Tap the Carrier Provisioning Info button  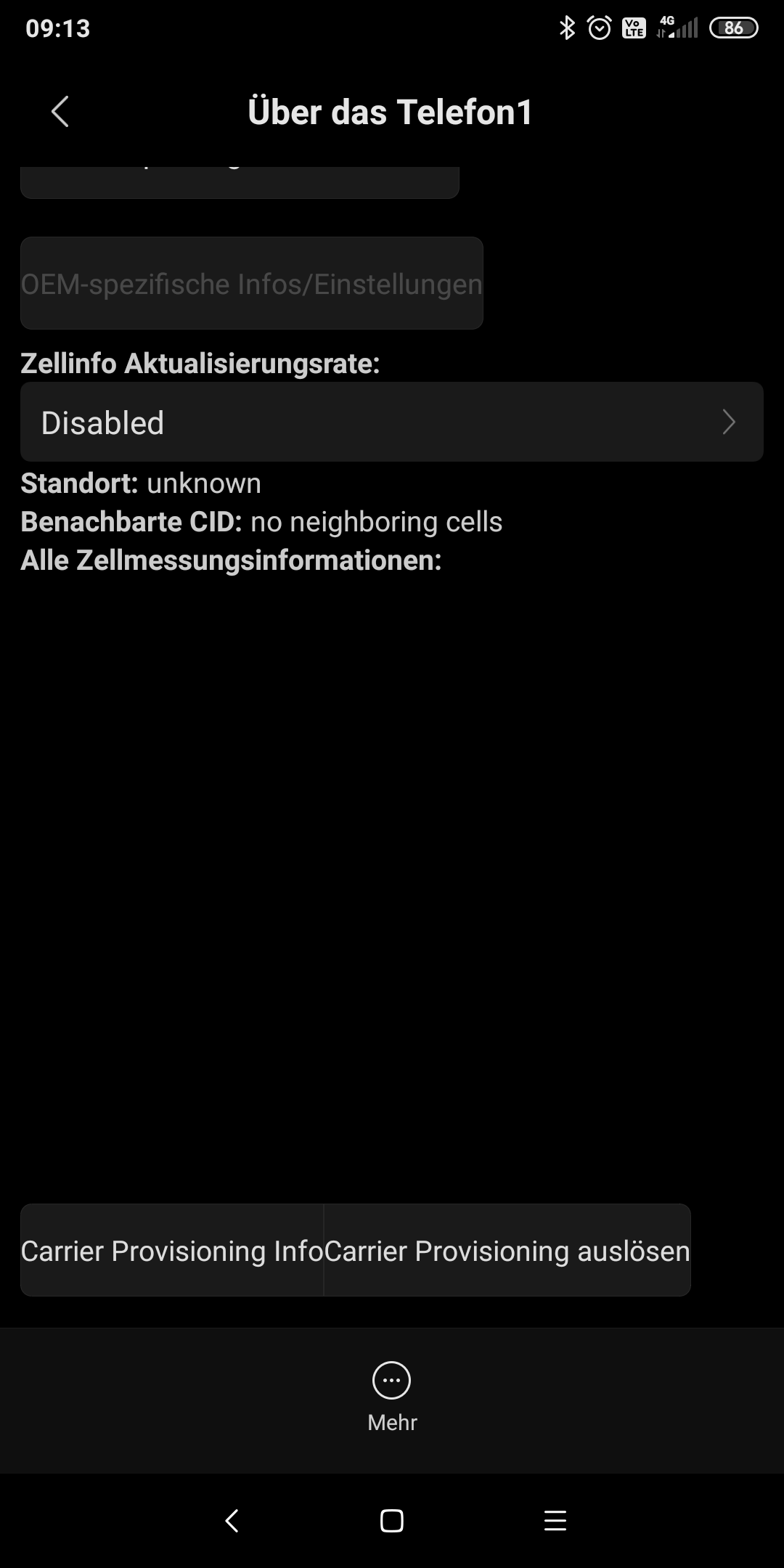(x=172, y=1250)
